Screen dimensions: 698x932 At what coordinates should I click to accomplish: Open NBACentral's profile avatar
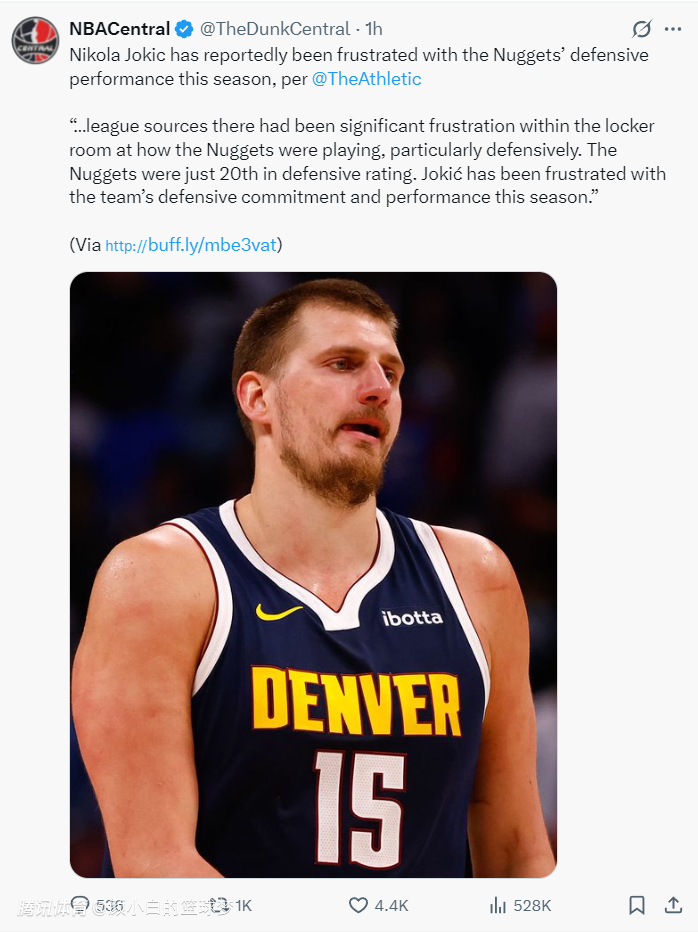coord(35,41)
